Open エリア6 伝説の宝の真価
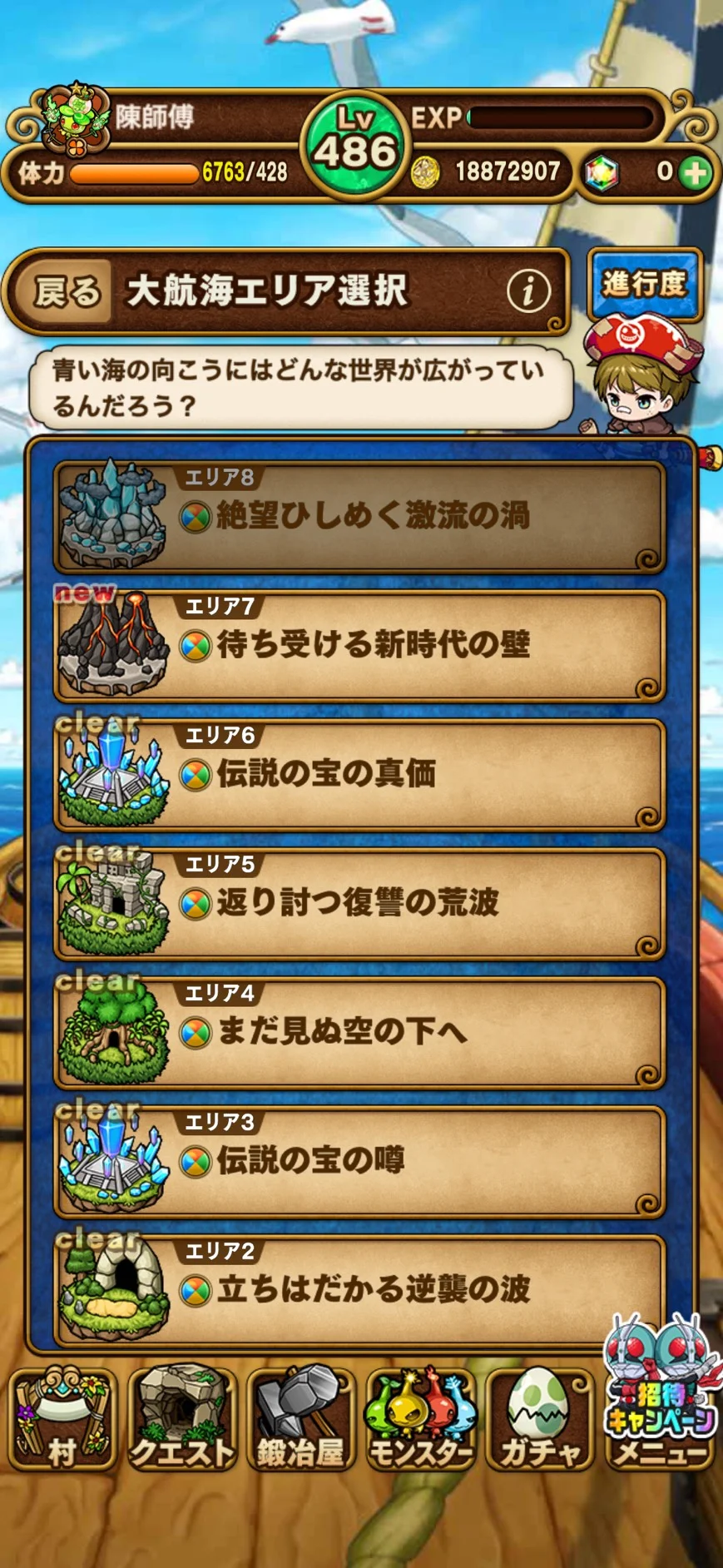This screenshot has width=723, height=1568. pos(360,774)
